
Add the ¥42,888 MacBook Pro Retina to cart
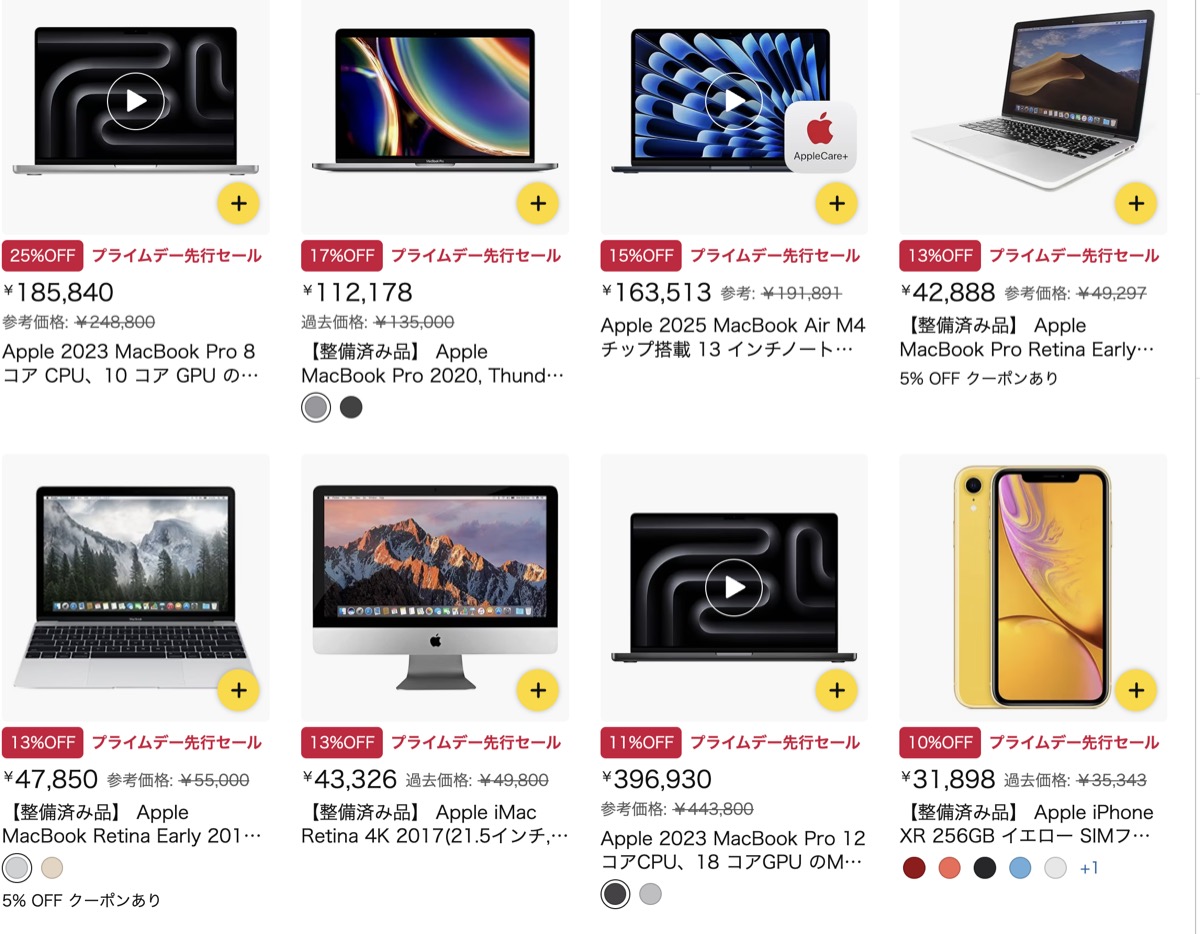1136,204
